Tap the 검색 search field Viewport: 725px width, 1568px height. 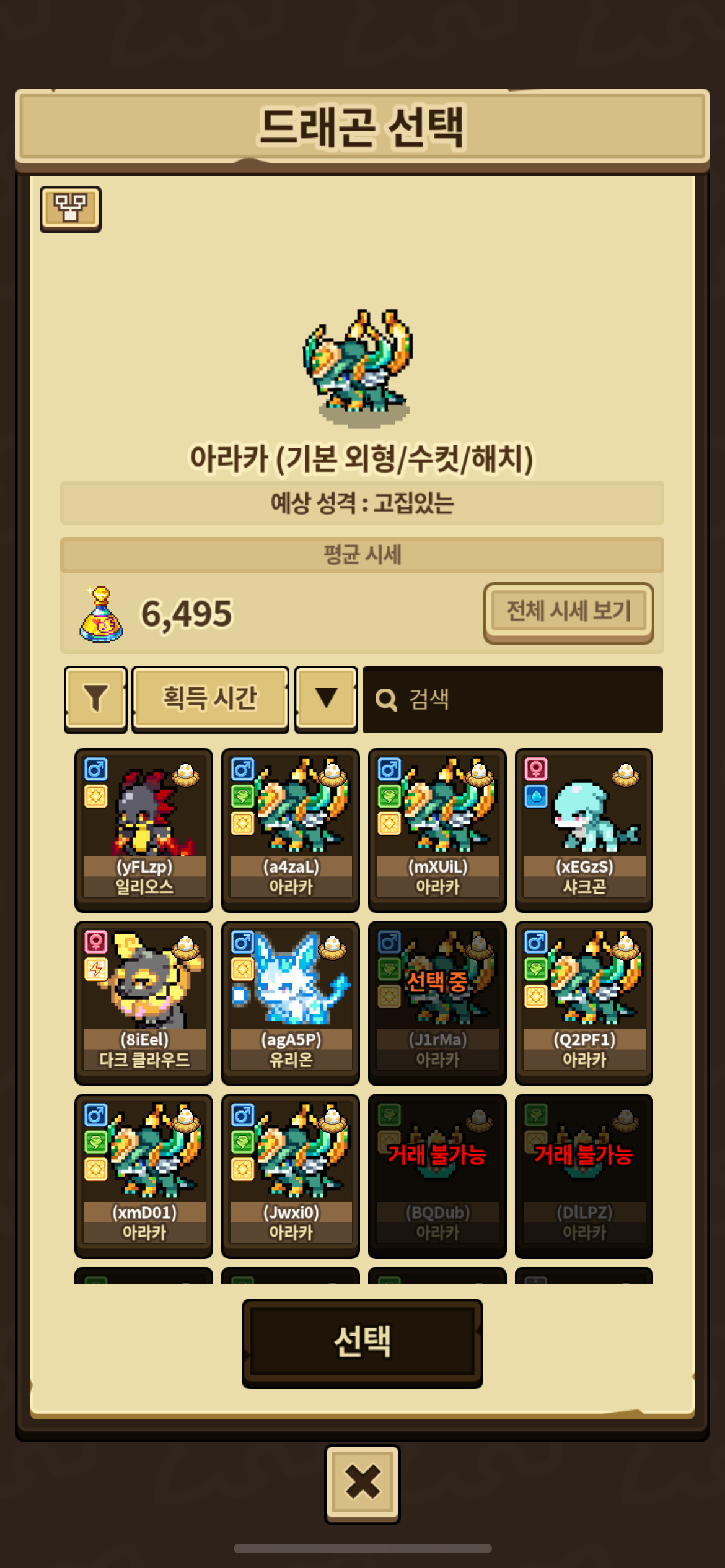(x=512, y=700)
